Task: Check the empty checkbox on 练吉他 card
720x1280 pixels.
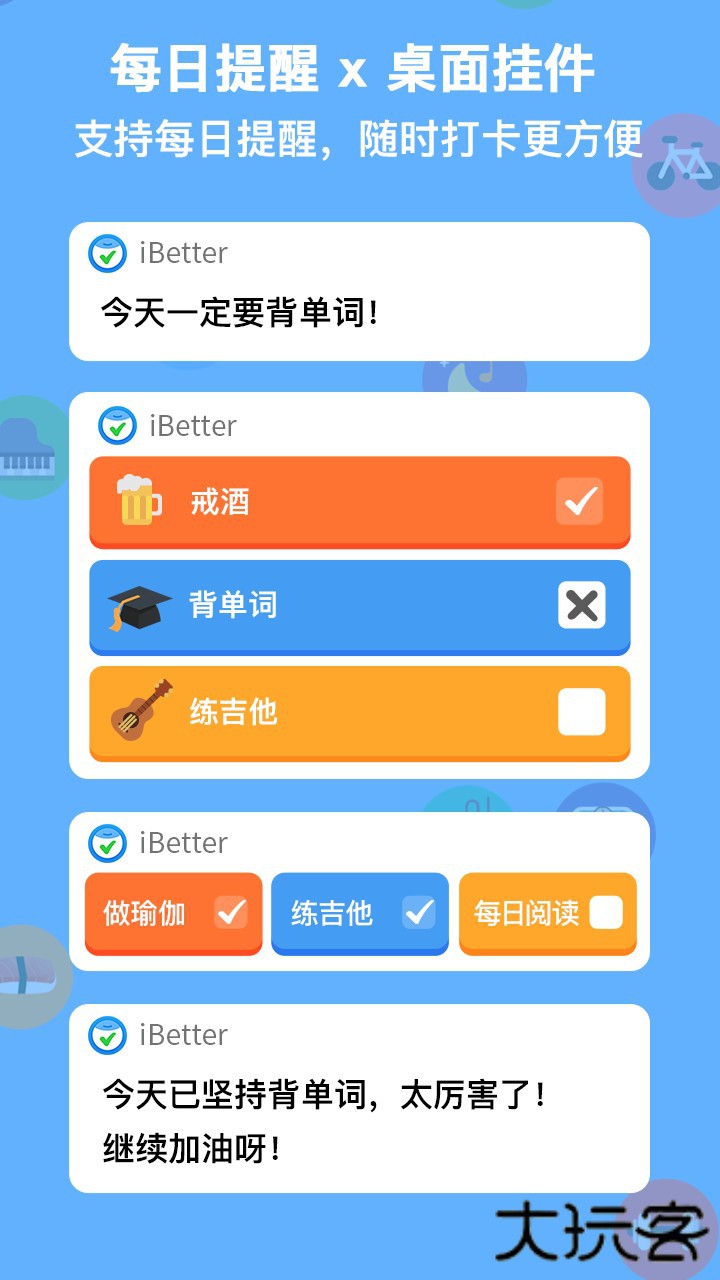Action: 581,711
